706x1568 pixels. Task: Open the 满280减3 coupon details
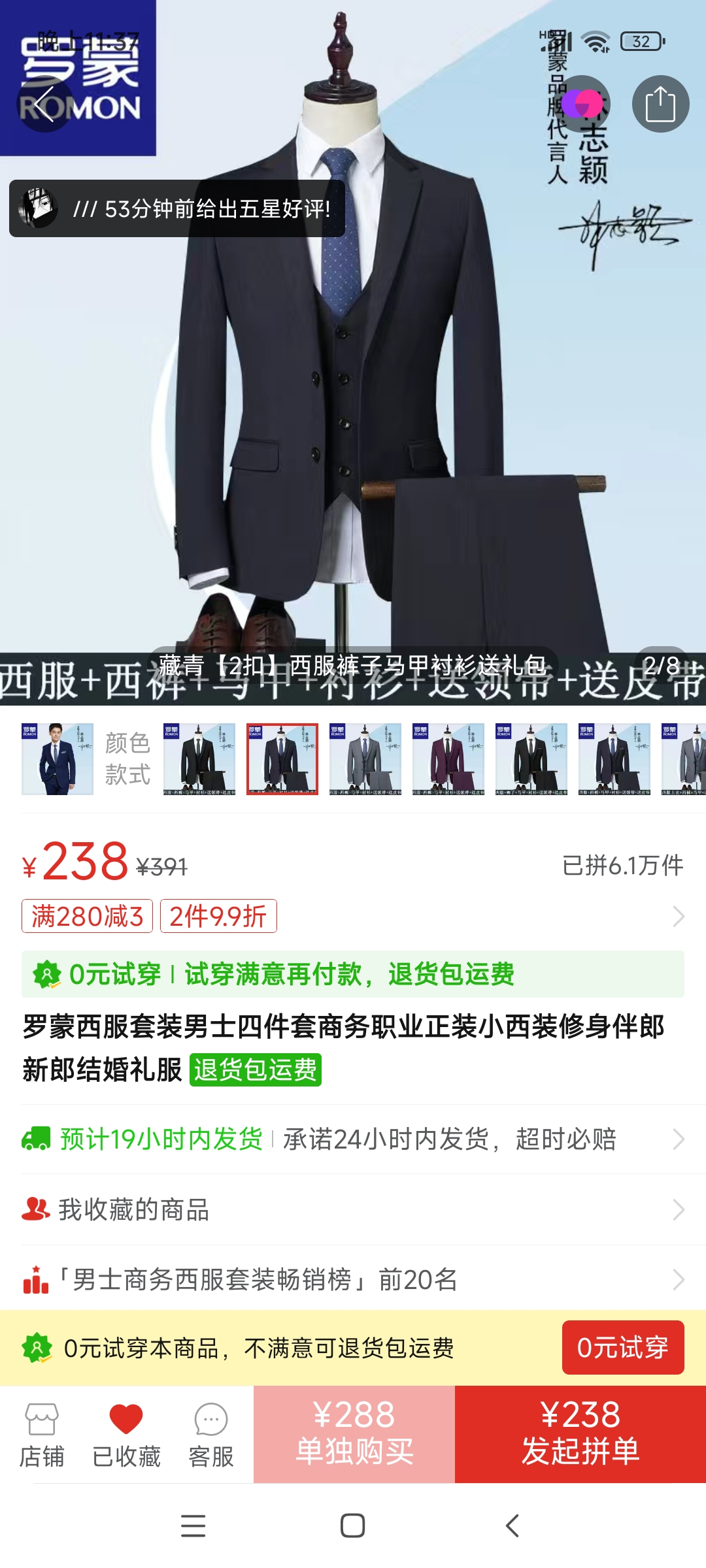[88, 916]
